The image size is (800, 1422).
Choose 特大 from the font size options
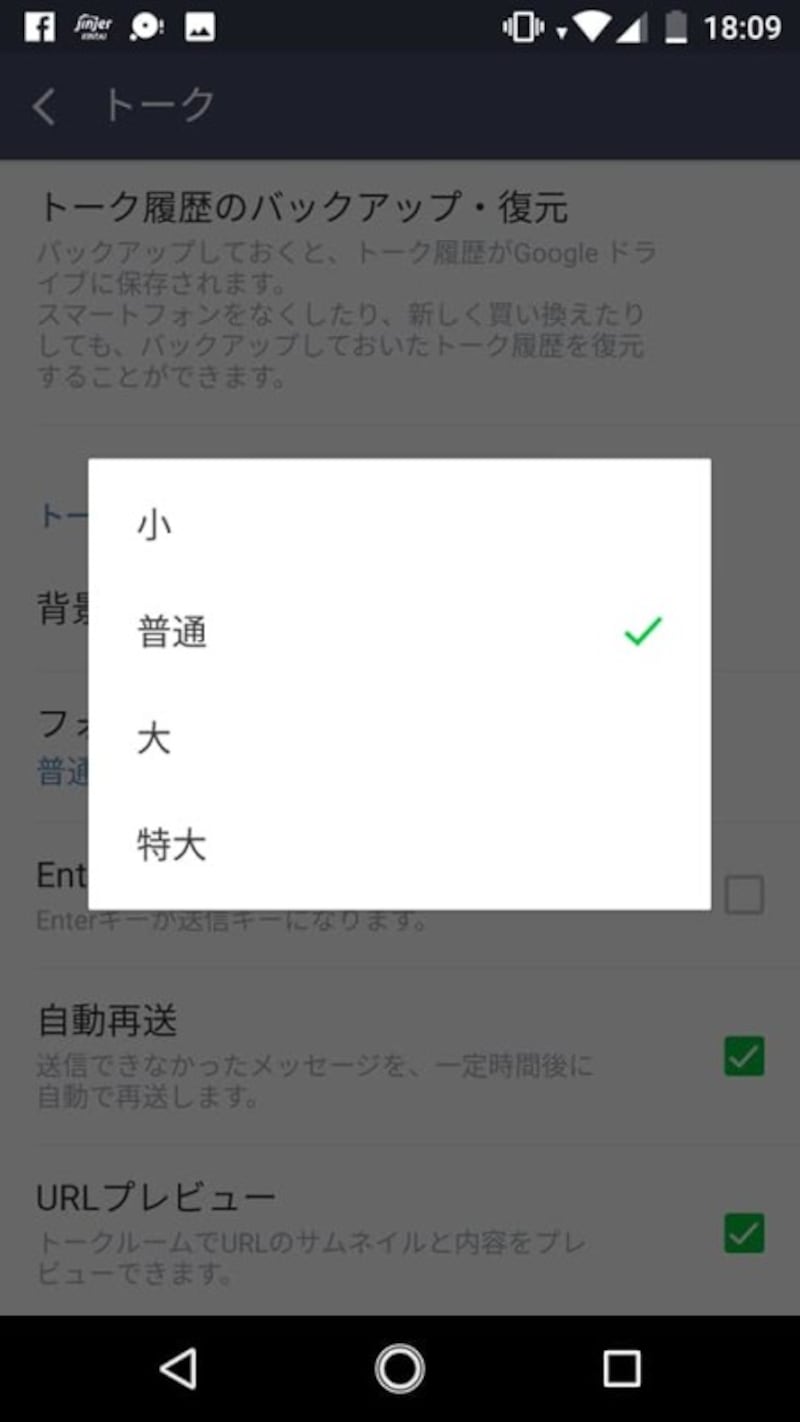[171, 845]
